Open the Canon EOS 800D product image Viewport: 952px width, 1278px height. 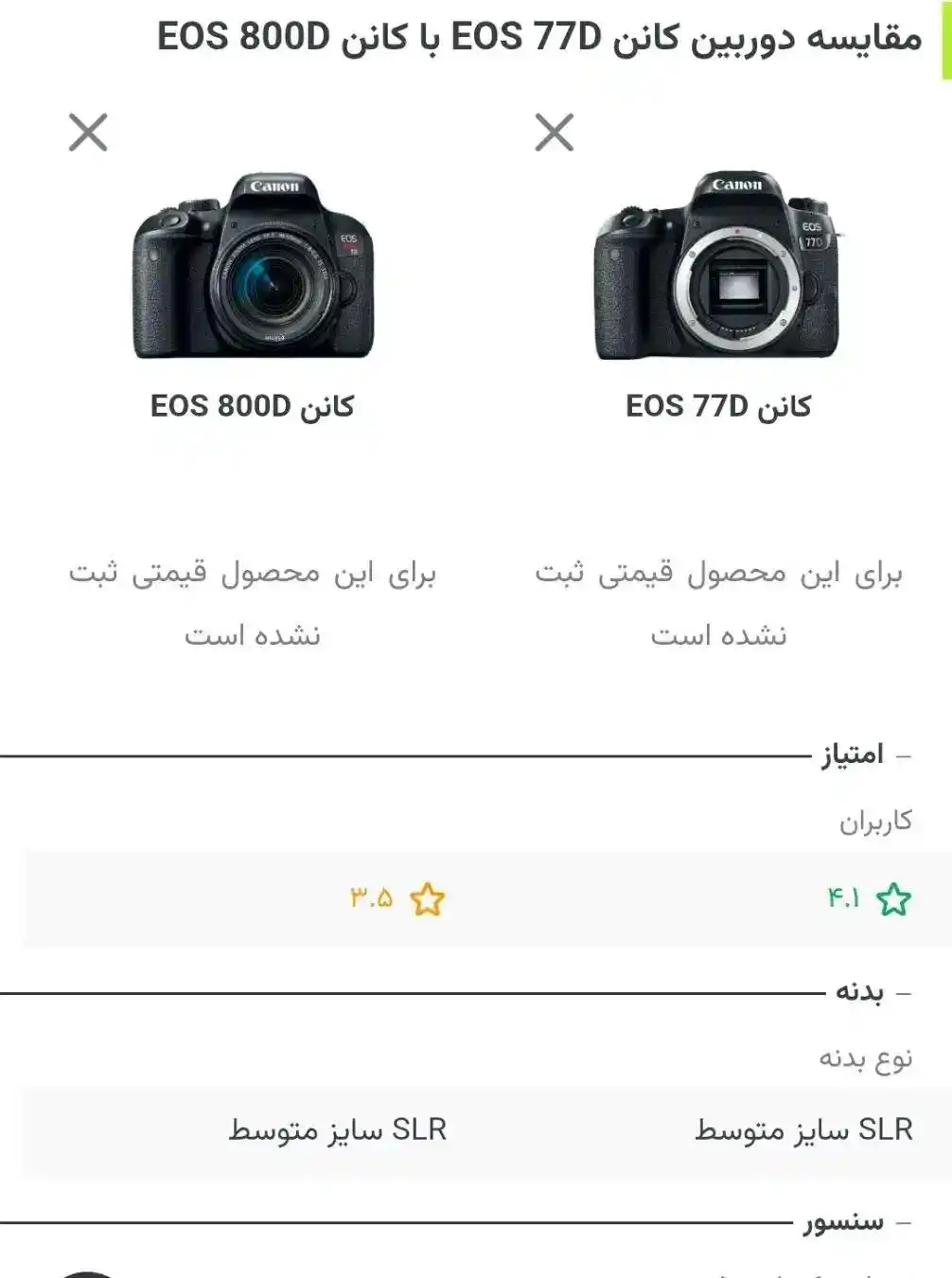[253, 266]
